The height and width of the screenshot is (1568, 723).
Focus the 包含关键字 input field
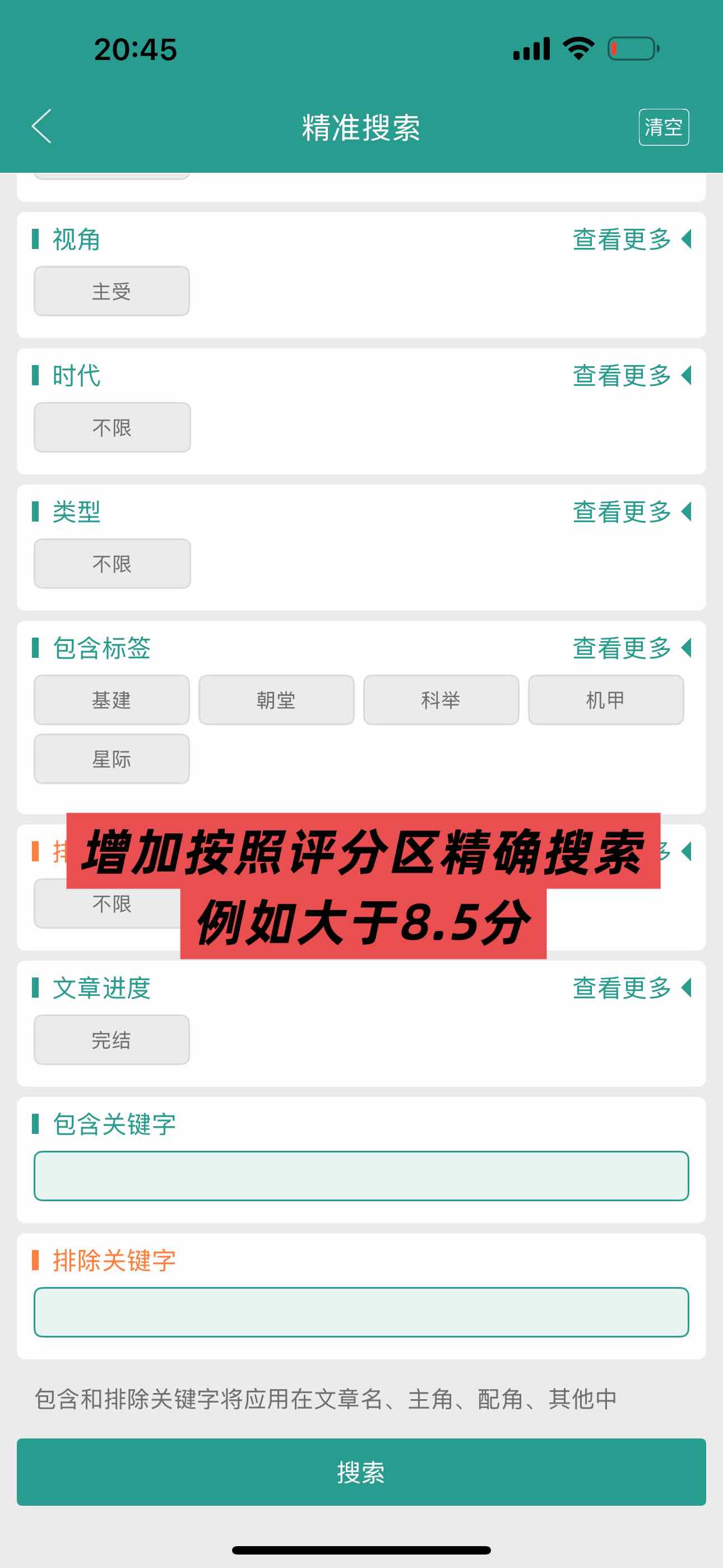click(x=361, y=1176)
